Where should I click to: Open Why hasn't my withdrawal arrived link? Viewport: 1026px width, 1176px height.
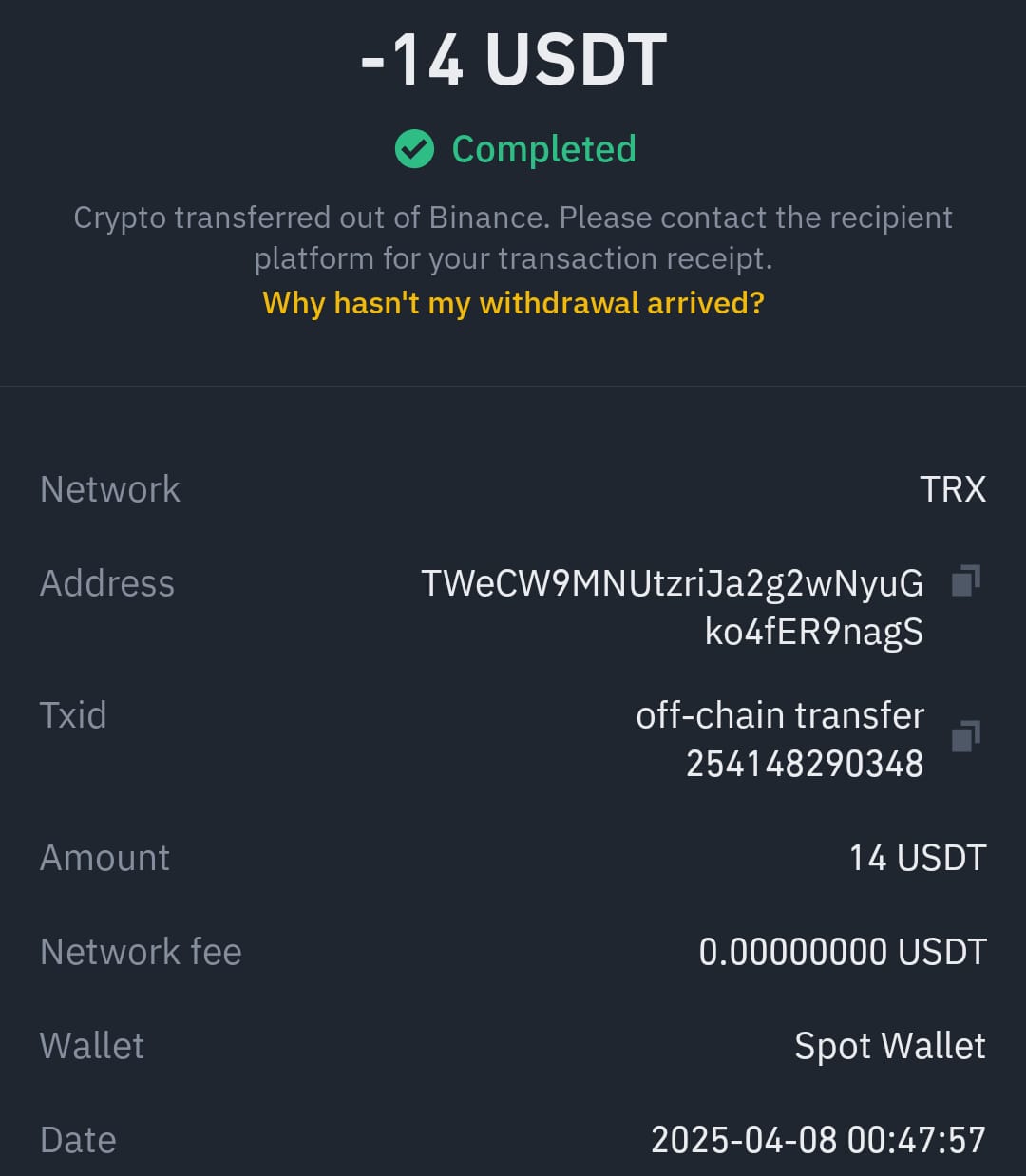coord(513,303)
